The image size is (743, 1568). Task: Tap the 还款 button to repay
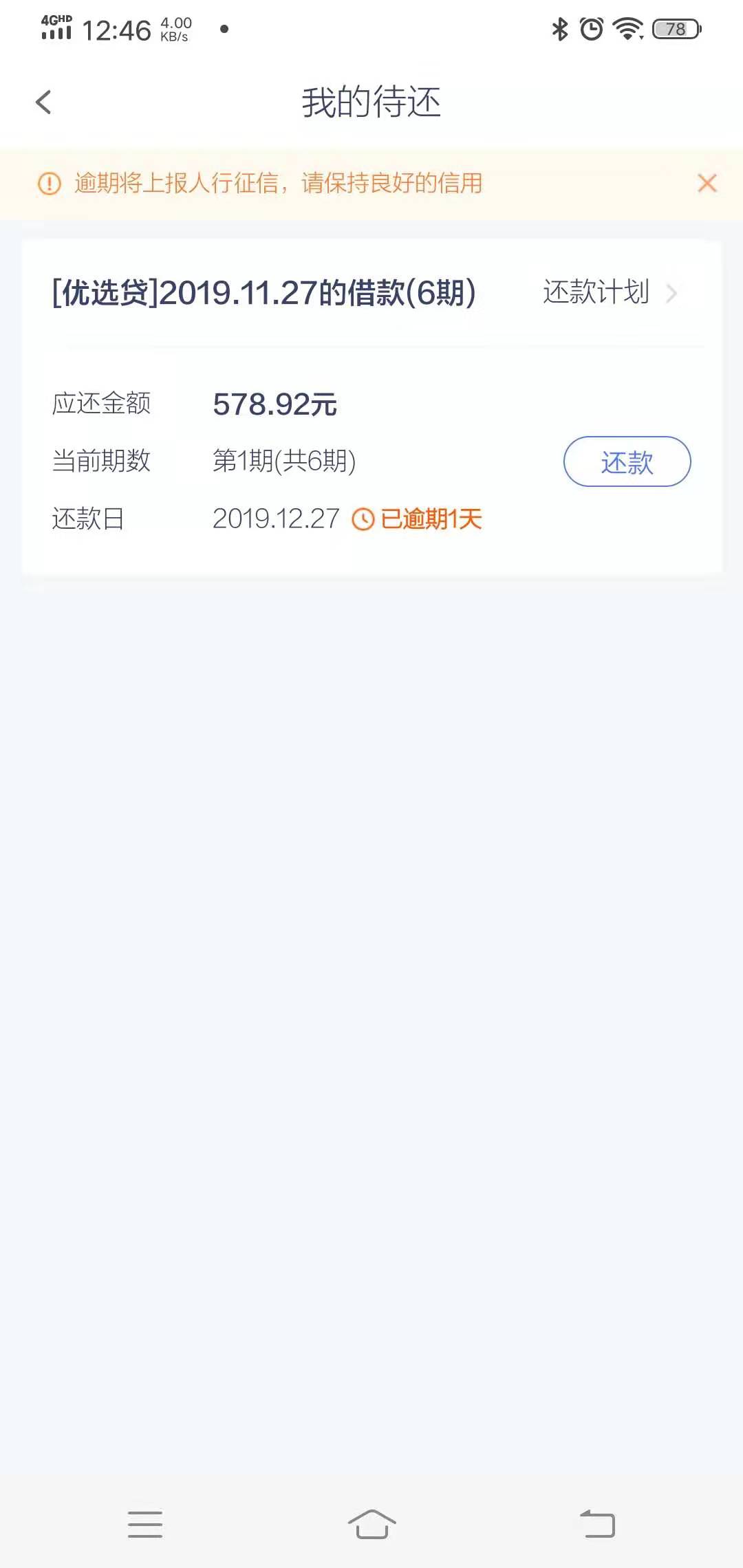[x=627, y=461]
